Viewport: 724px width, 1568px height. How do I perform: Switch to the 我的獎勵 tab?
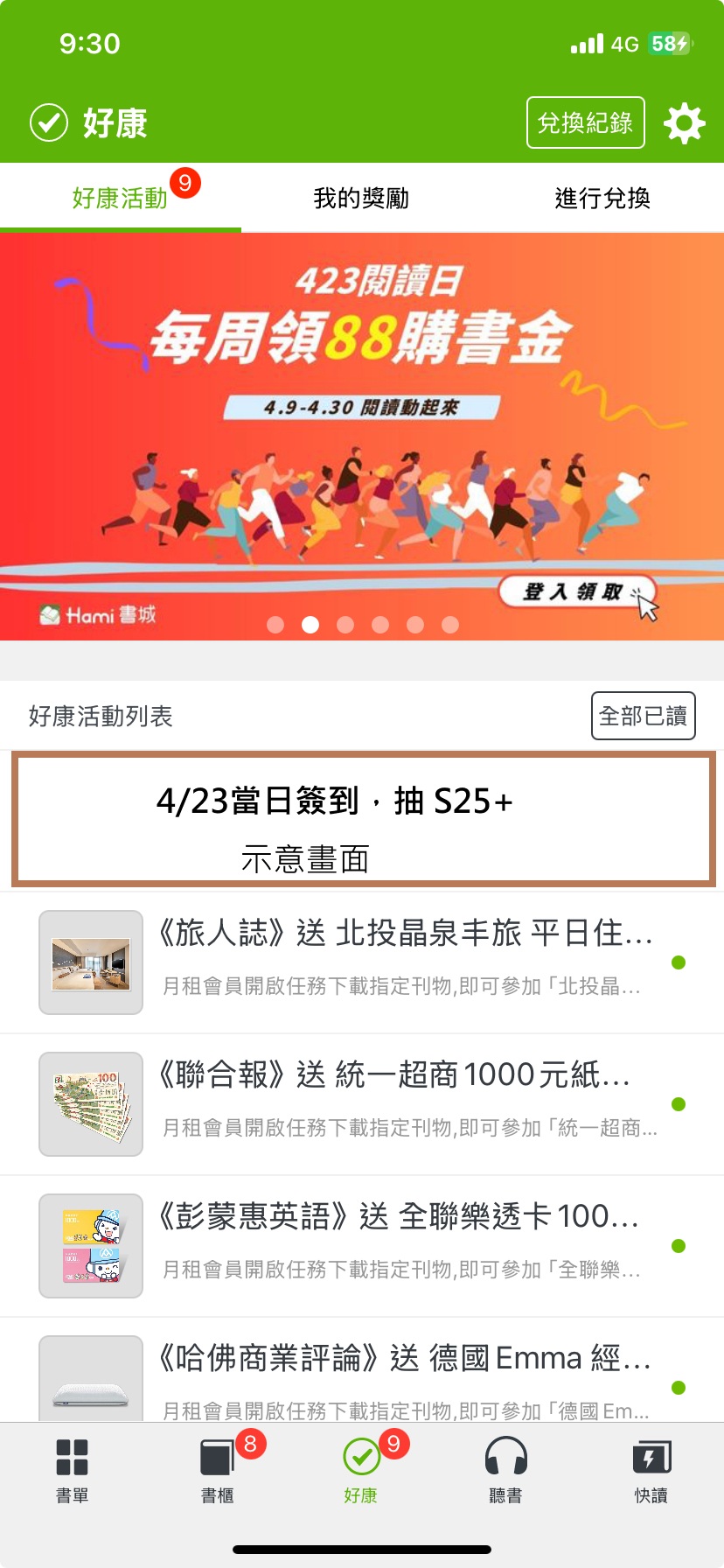click(361, 199)
